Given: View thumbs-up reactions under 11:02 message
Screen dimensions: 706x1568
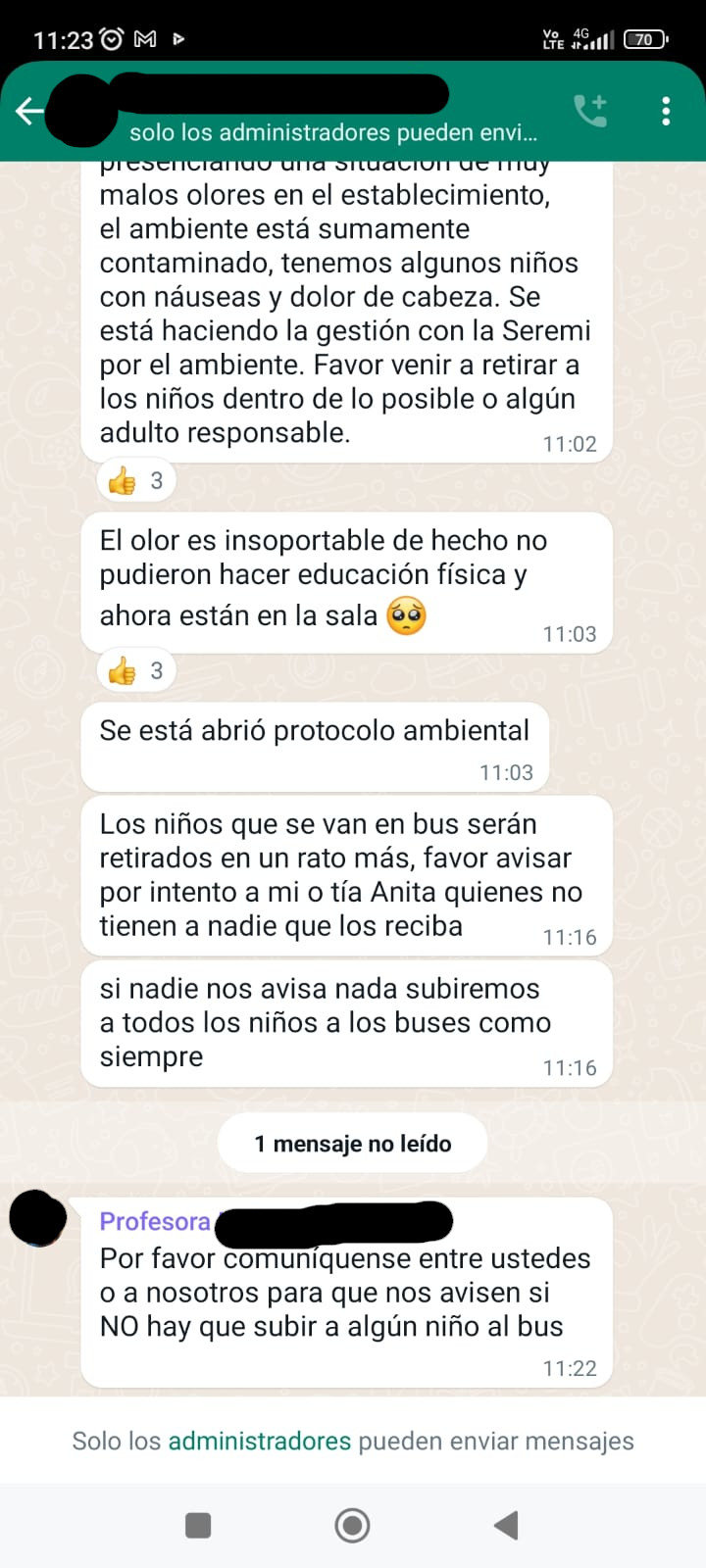Looking at the screenshot, I should (136, 481).
